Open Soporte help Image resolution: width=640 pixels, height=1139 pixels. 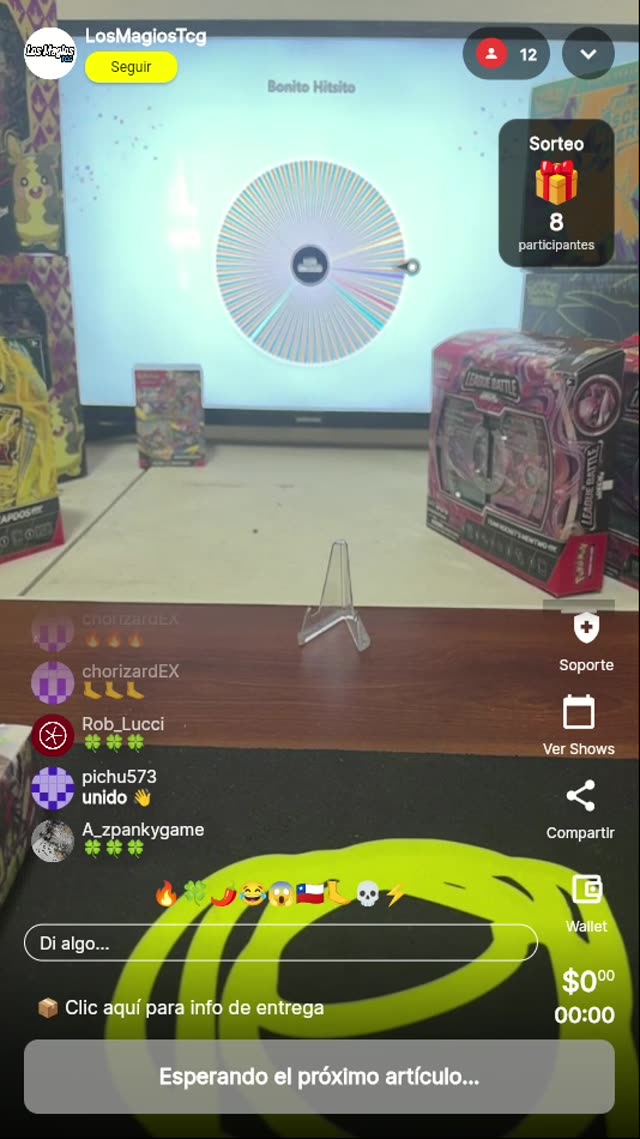[586, 641]
